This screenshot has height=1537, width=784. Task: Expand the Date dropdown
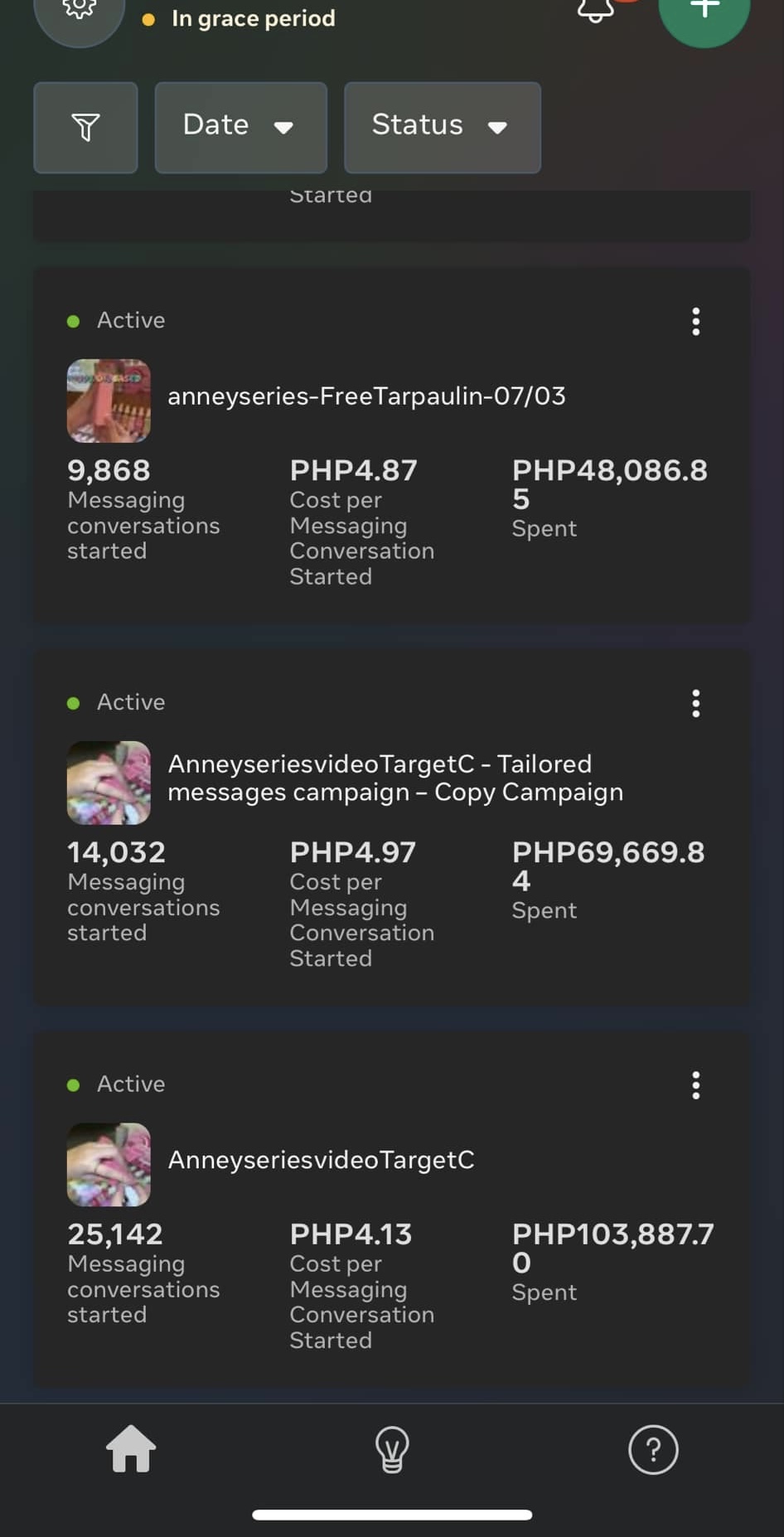(240, 128)
